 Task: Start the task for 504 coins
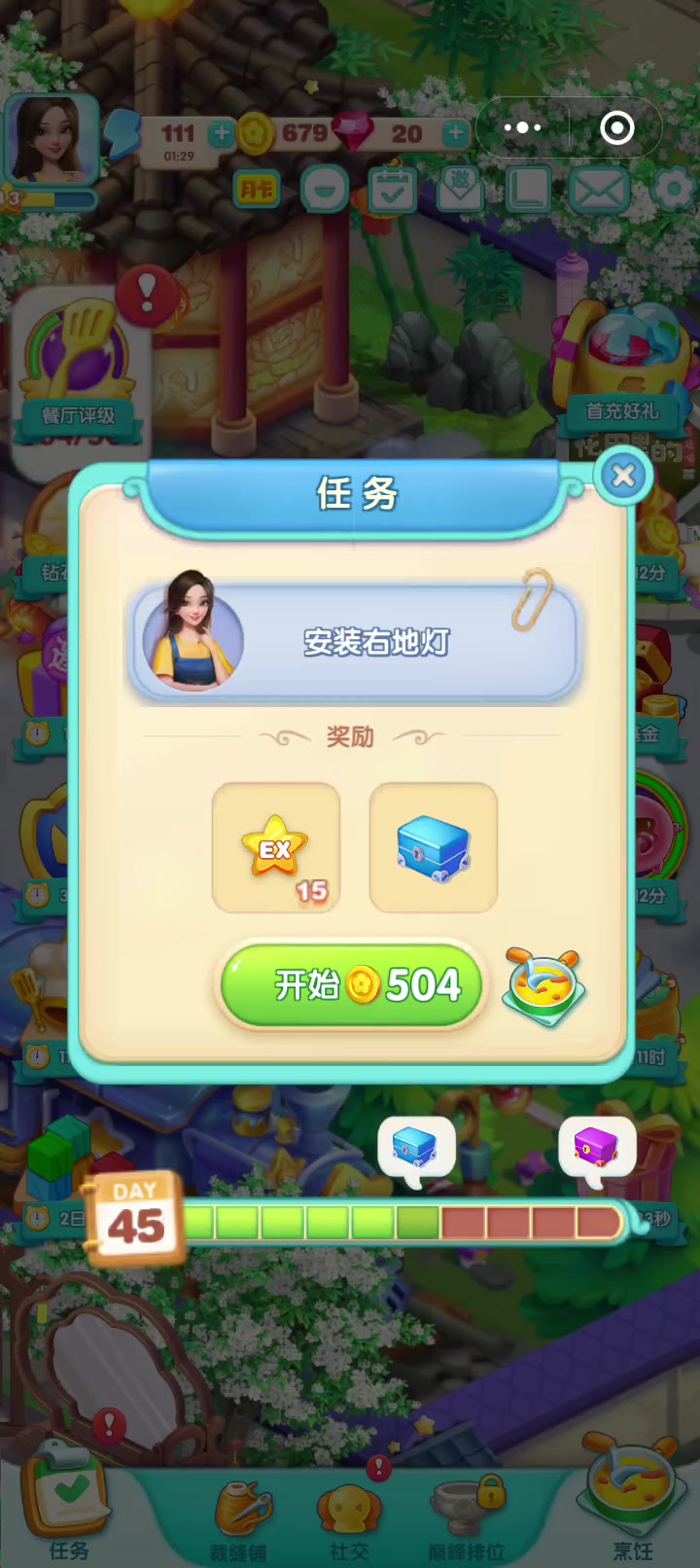352,985
